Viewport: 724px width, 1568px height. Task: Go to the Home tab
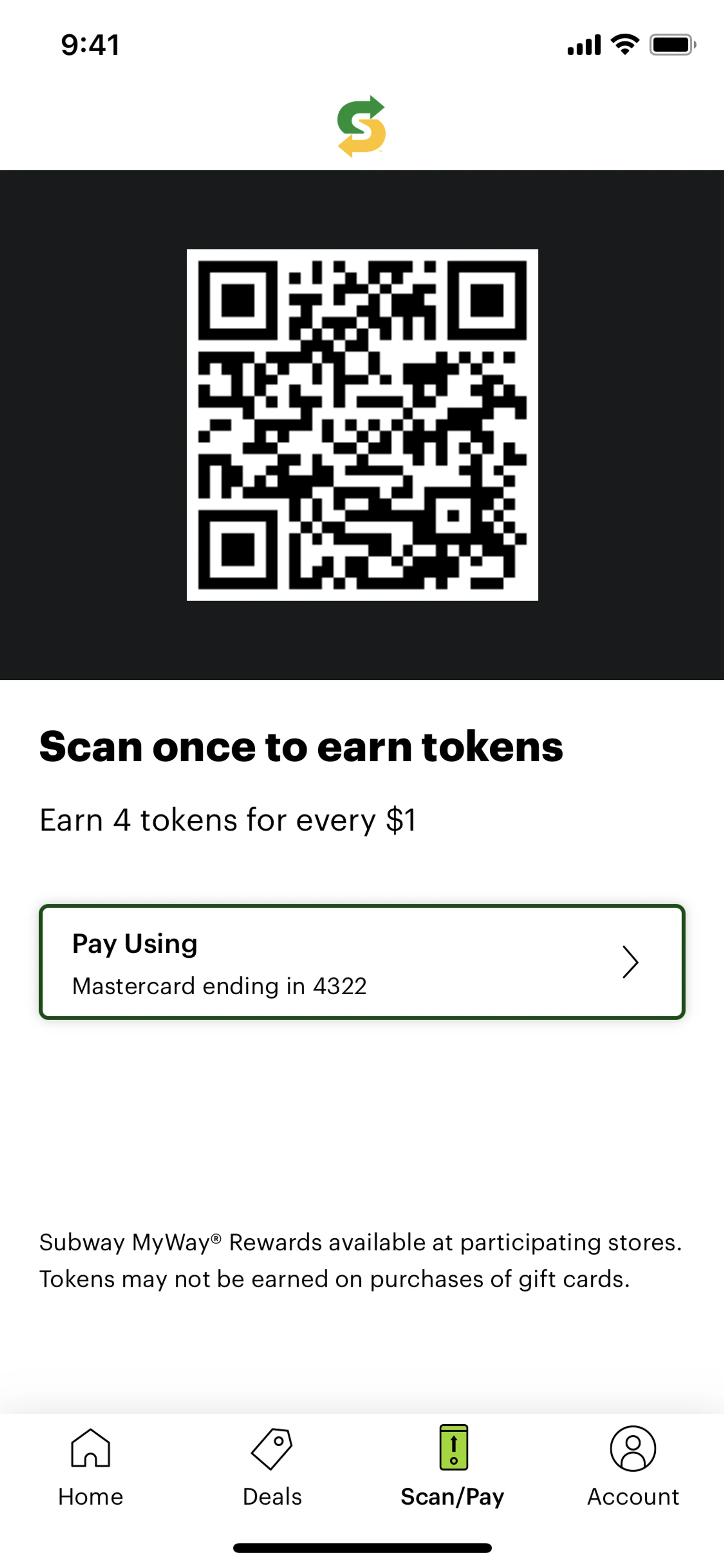90,1467
